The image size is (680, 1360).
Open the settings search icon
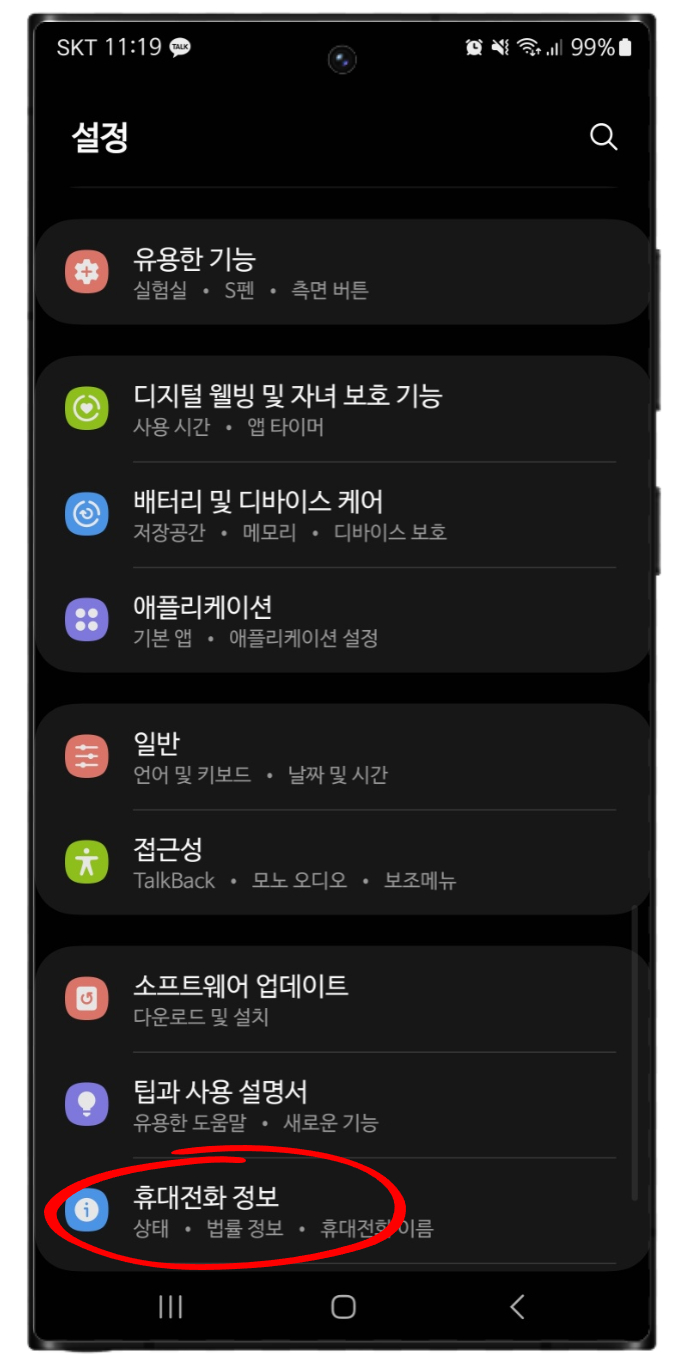point(603,137)
